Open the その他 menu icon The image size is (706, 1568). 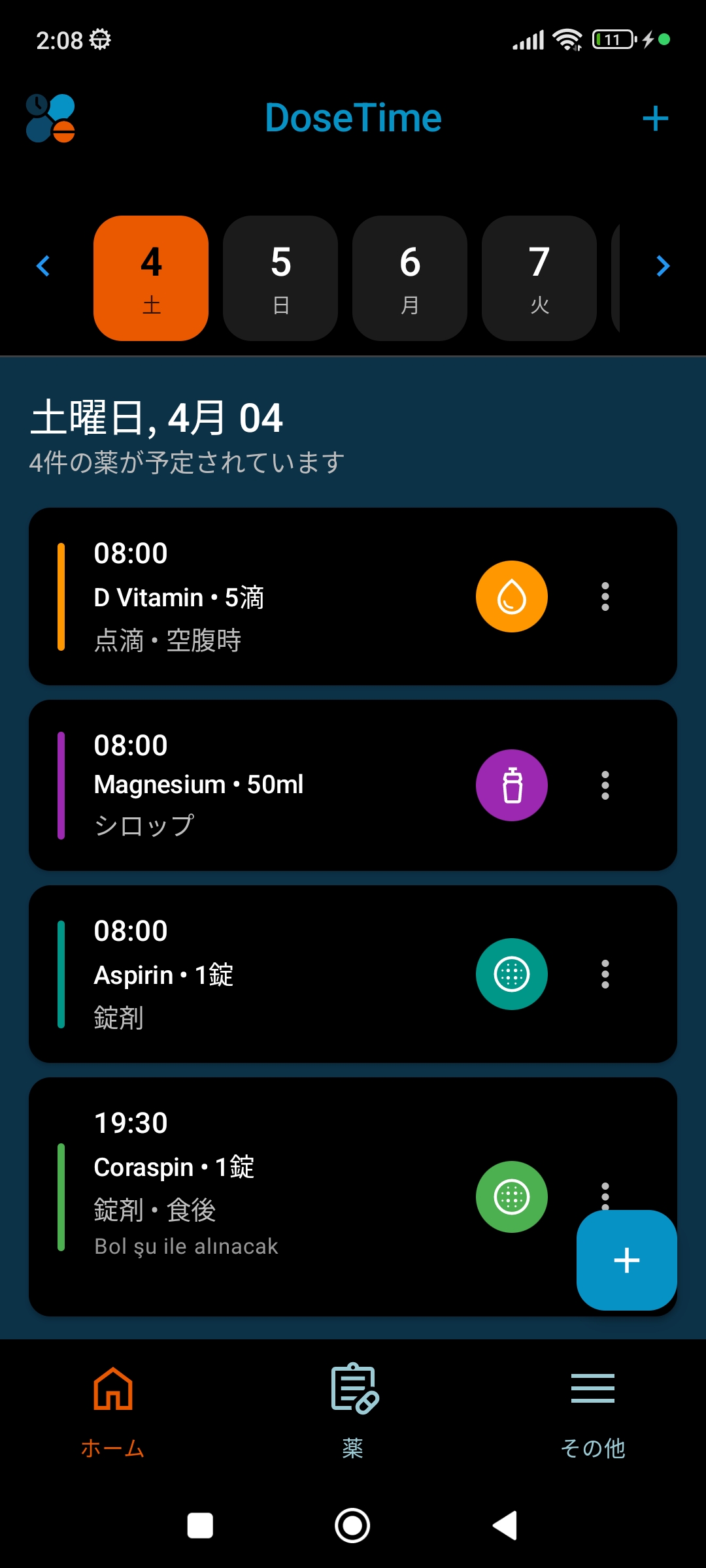coord(592,1390)
